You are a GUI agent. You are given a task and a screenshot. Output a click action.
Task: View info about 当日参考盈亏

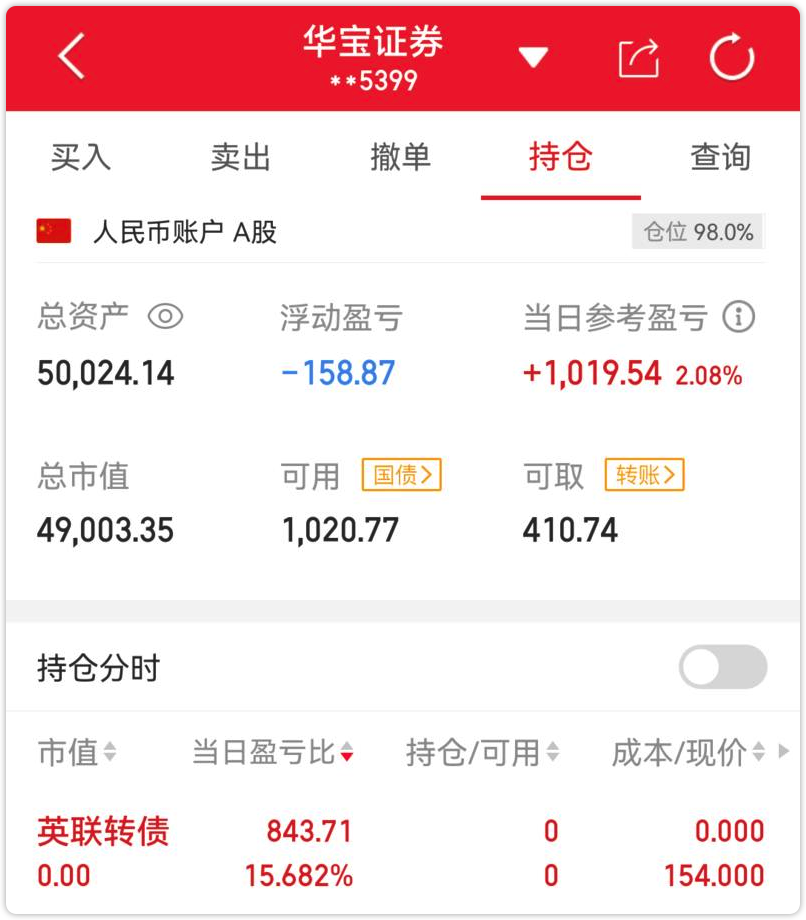pyautogui.click(x=738, y=318)
